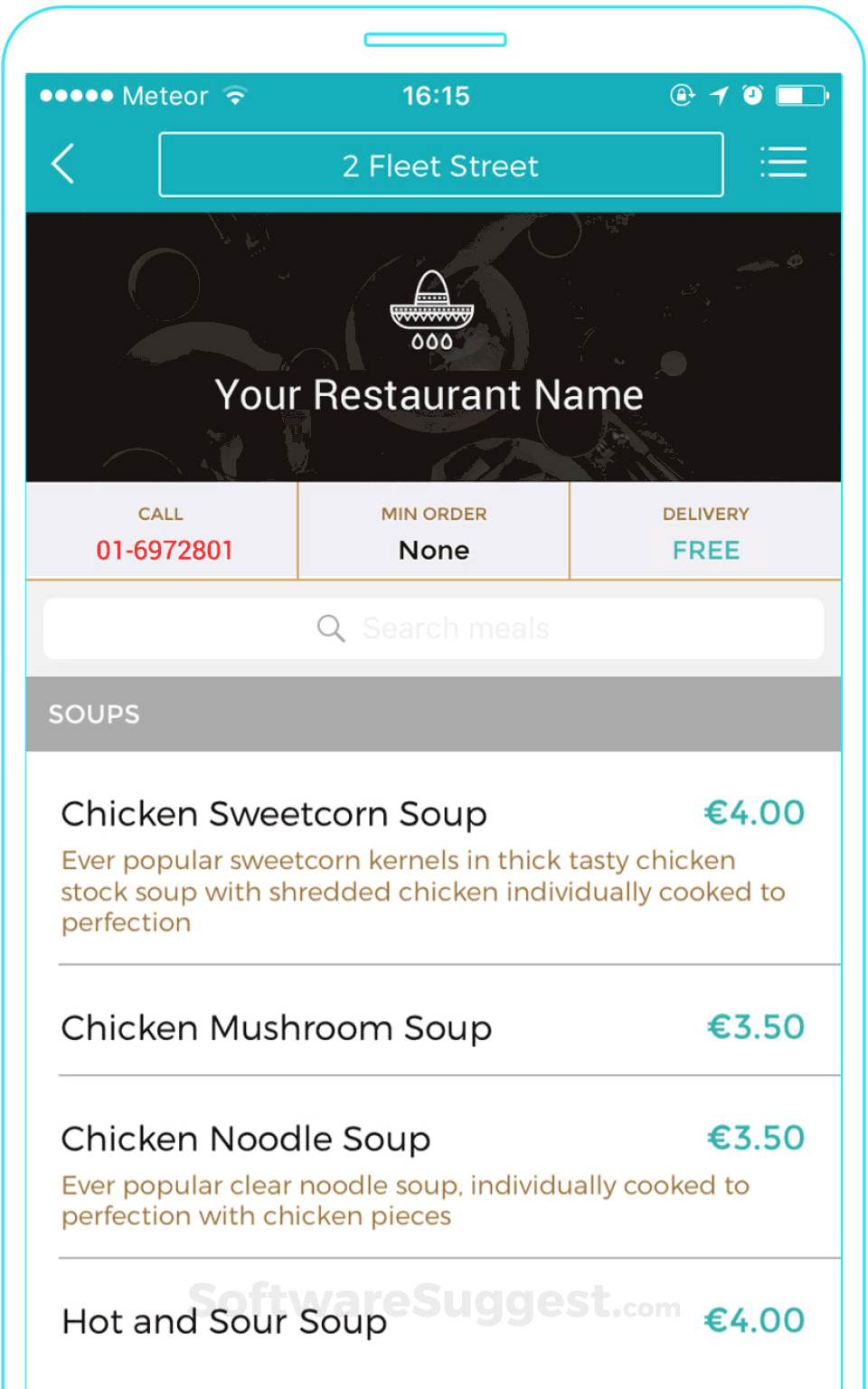Screen dimensions: 868x1389
Task: Call the restaurant at 01-6972801
Action: tap(164, 549)
